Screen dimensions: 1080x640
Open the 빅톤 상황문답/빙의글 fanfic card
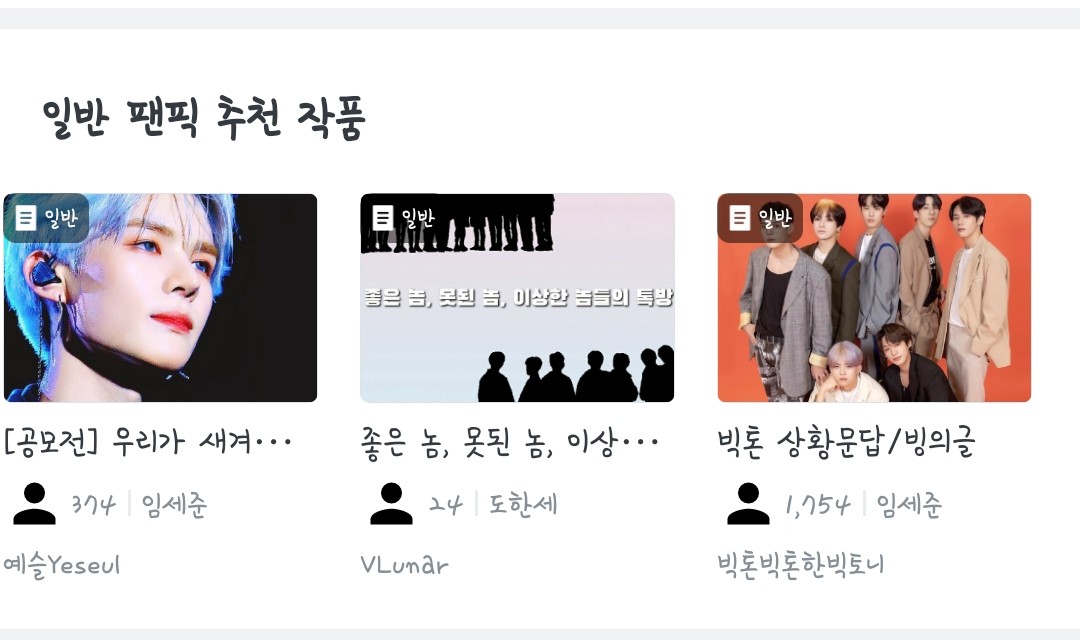click(874, 298)
